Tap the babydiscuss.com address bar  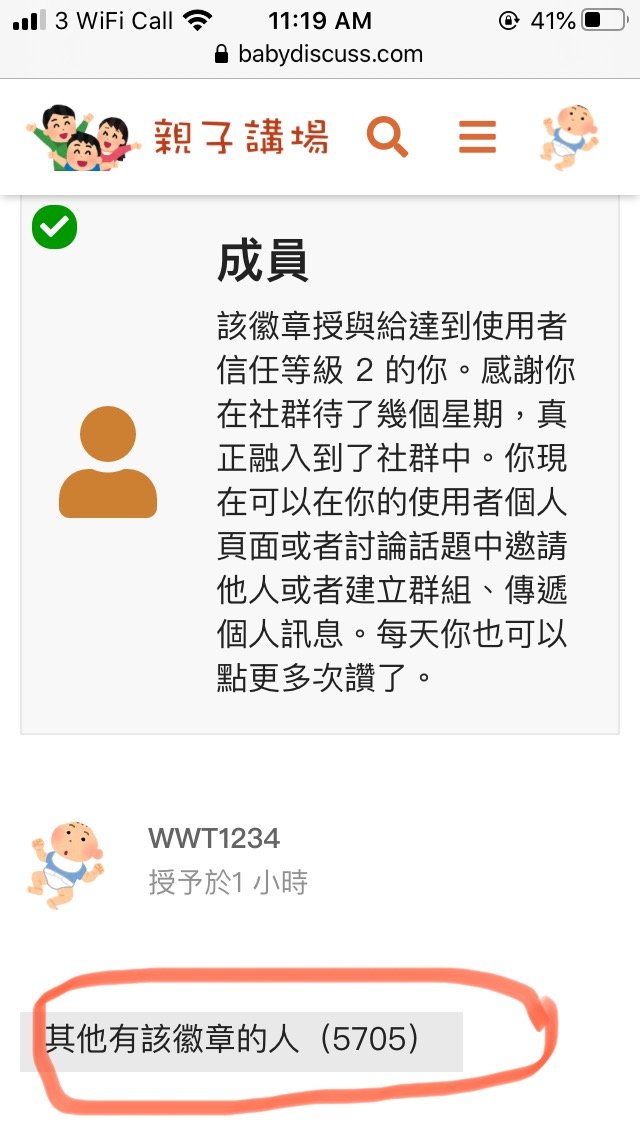[x=320, y=54]
